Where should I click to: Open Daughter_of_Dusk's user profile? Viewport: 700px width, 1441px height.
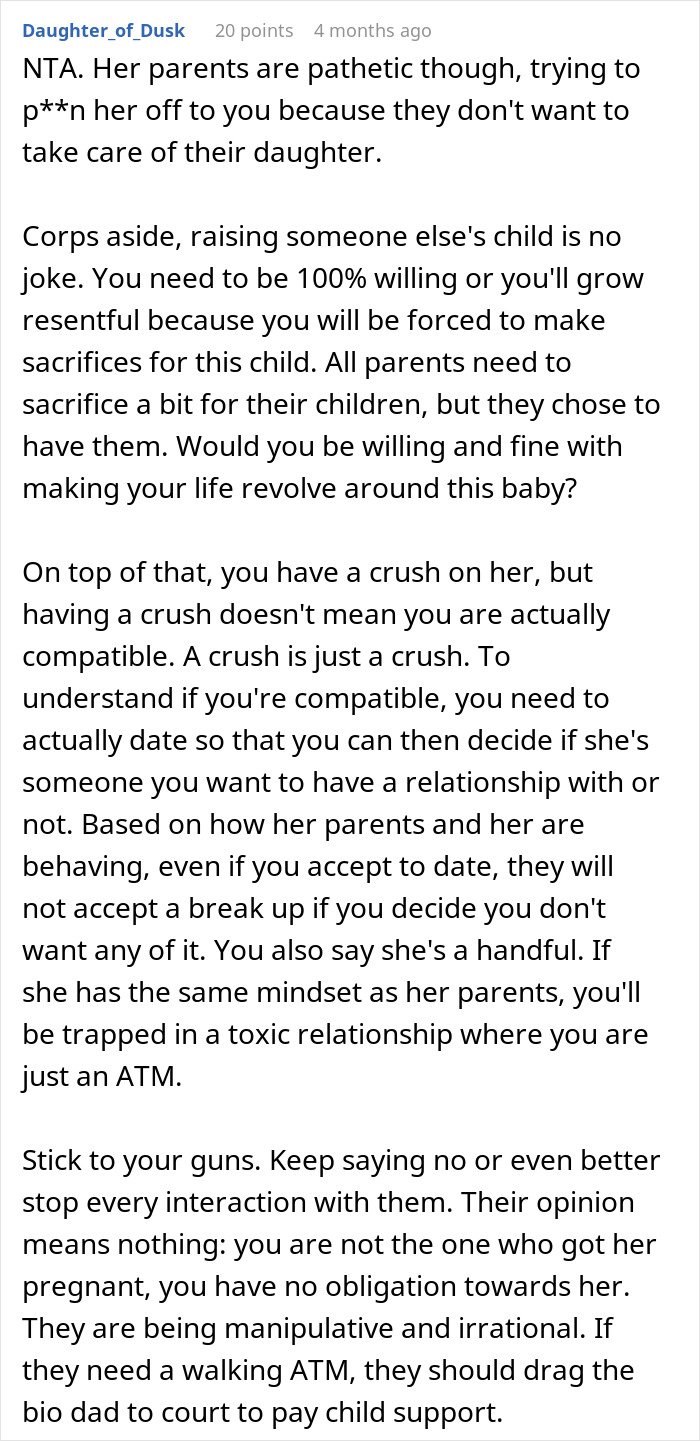[103, 31]
